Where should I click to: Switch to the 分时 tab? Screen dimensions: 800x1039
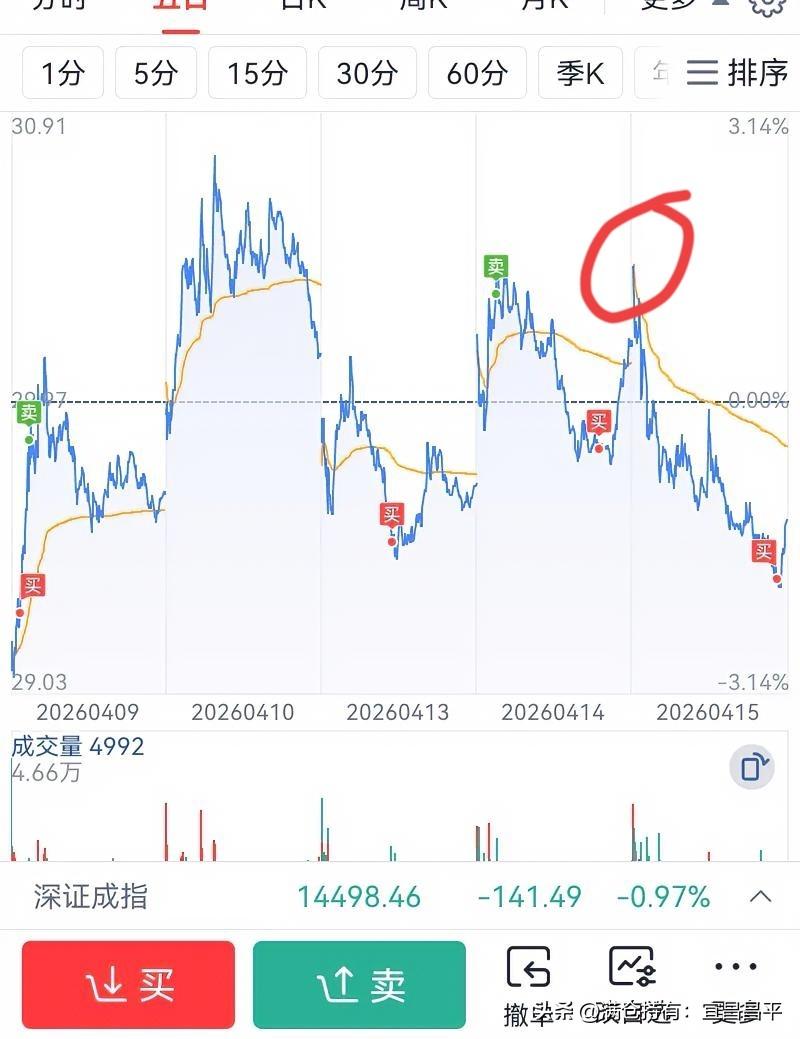57,6
